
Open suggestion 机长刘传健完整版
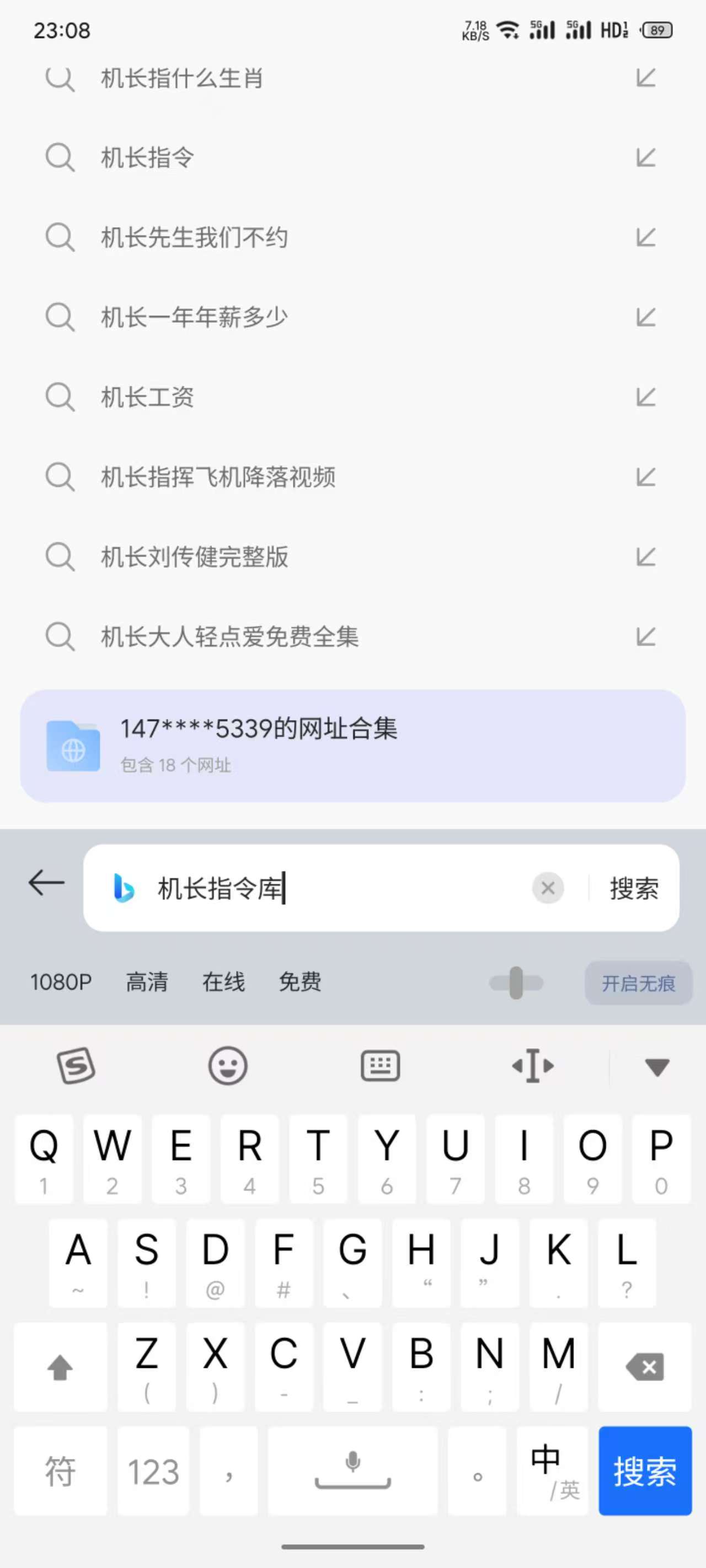[x=194, y=556]
